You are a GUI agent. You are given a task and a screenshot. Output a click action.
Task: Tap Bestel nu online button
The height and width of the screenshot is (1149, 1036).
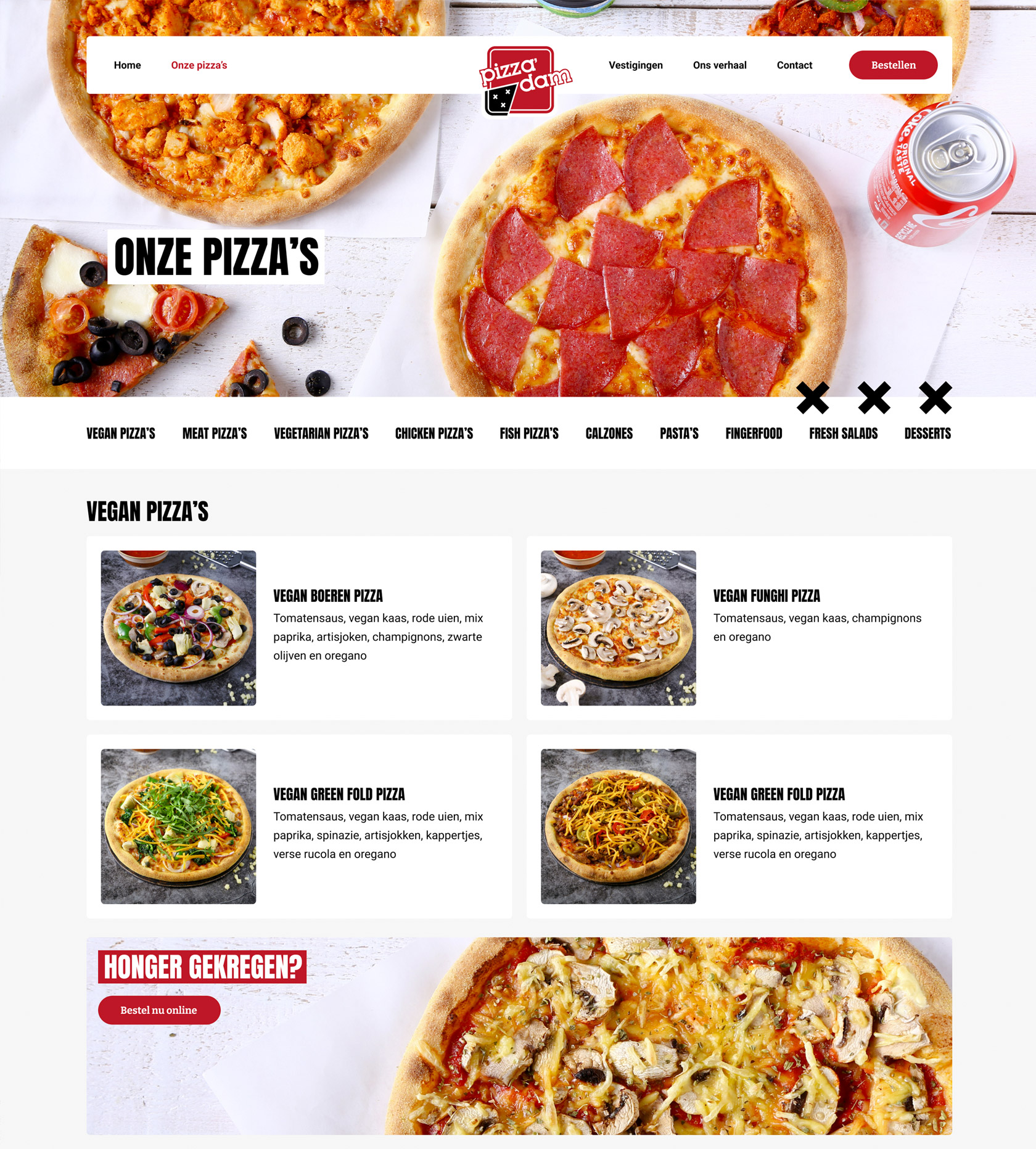pyautogui.click(x=159, y=1010)
